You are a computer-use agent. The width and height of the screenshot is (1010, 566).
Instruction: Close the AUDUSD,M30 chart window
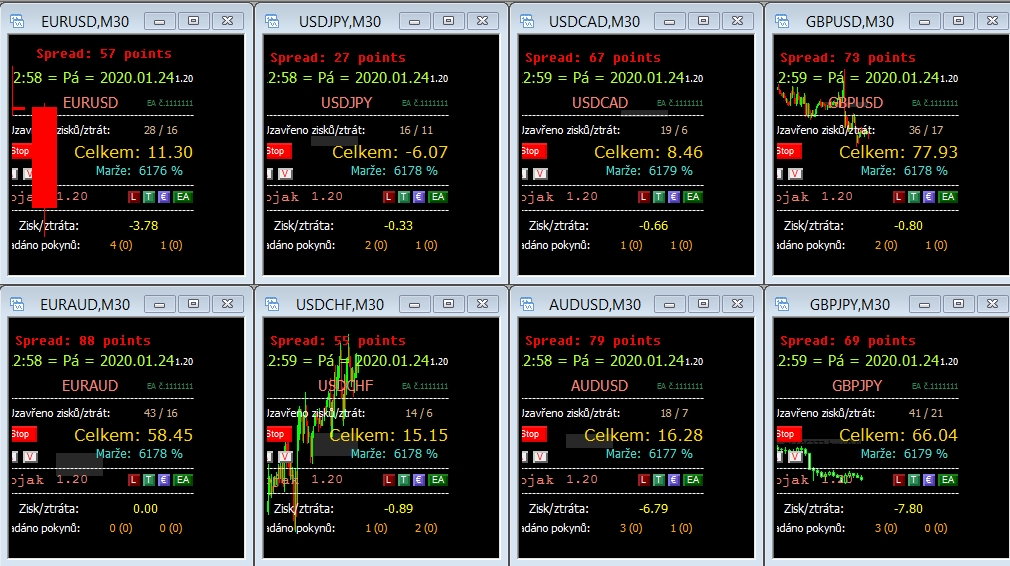[x=739, y=303]
